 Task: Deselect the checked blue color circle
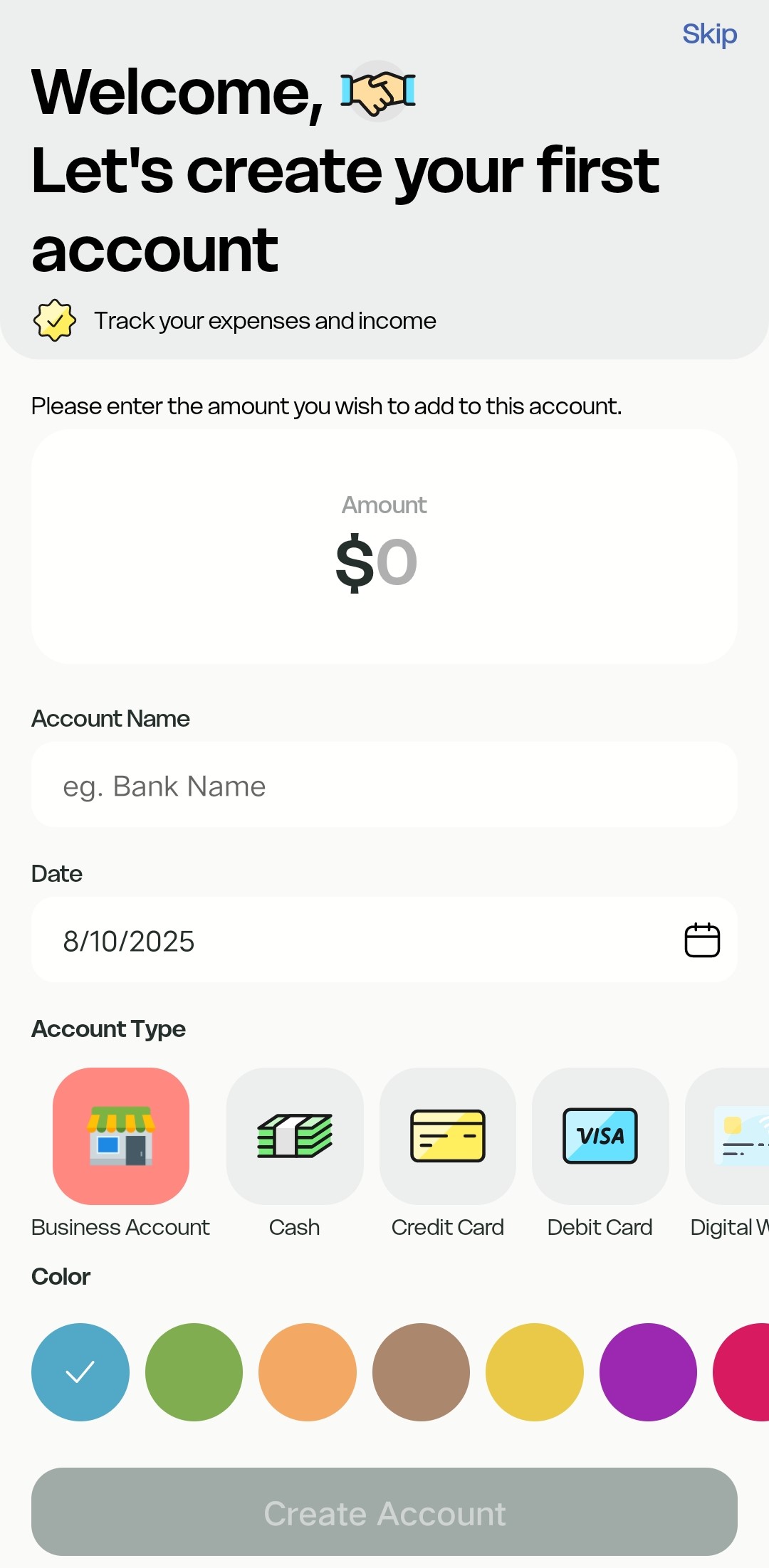pyautogui.click(x=80, y=1372)
